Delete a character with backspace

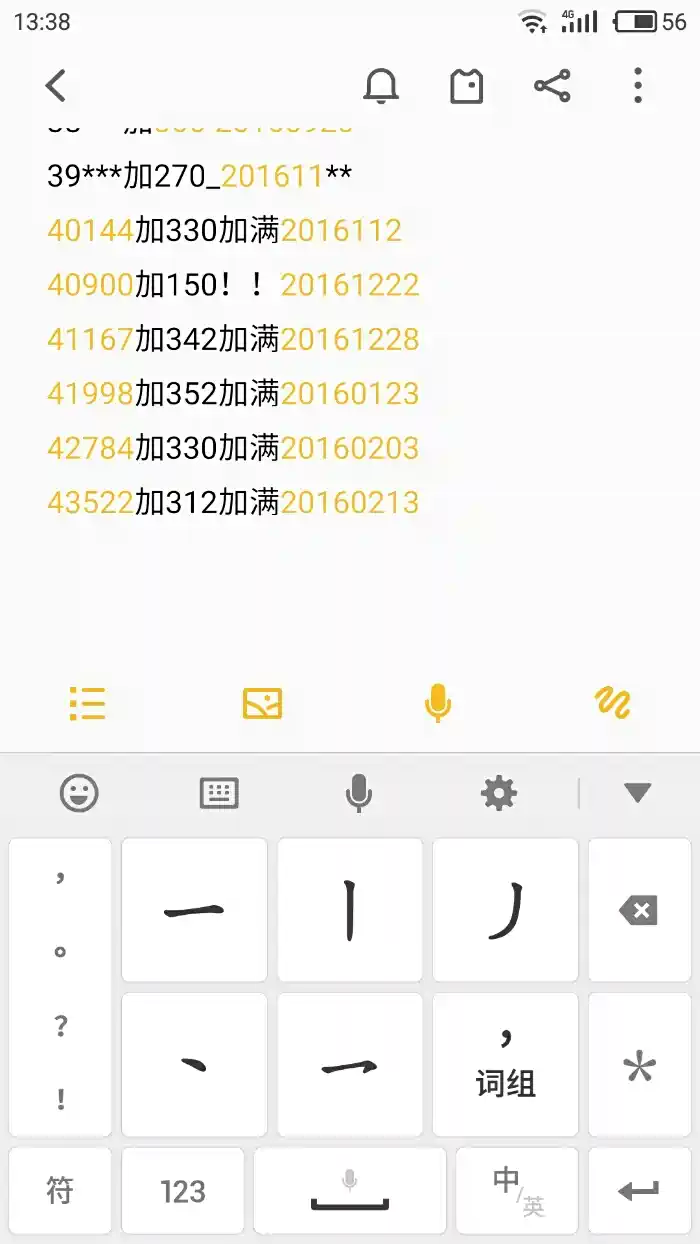tap(639, 910)
